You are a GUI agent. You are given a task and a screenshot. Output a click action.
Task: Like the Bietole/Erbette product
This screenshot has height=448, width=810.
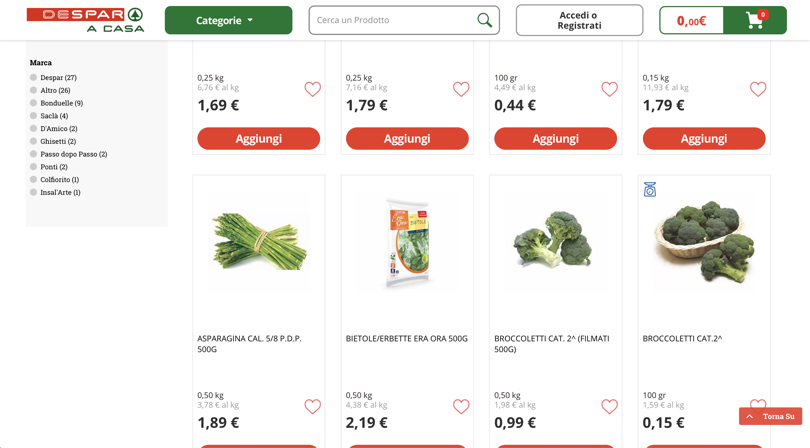coord(461,407)
